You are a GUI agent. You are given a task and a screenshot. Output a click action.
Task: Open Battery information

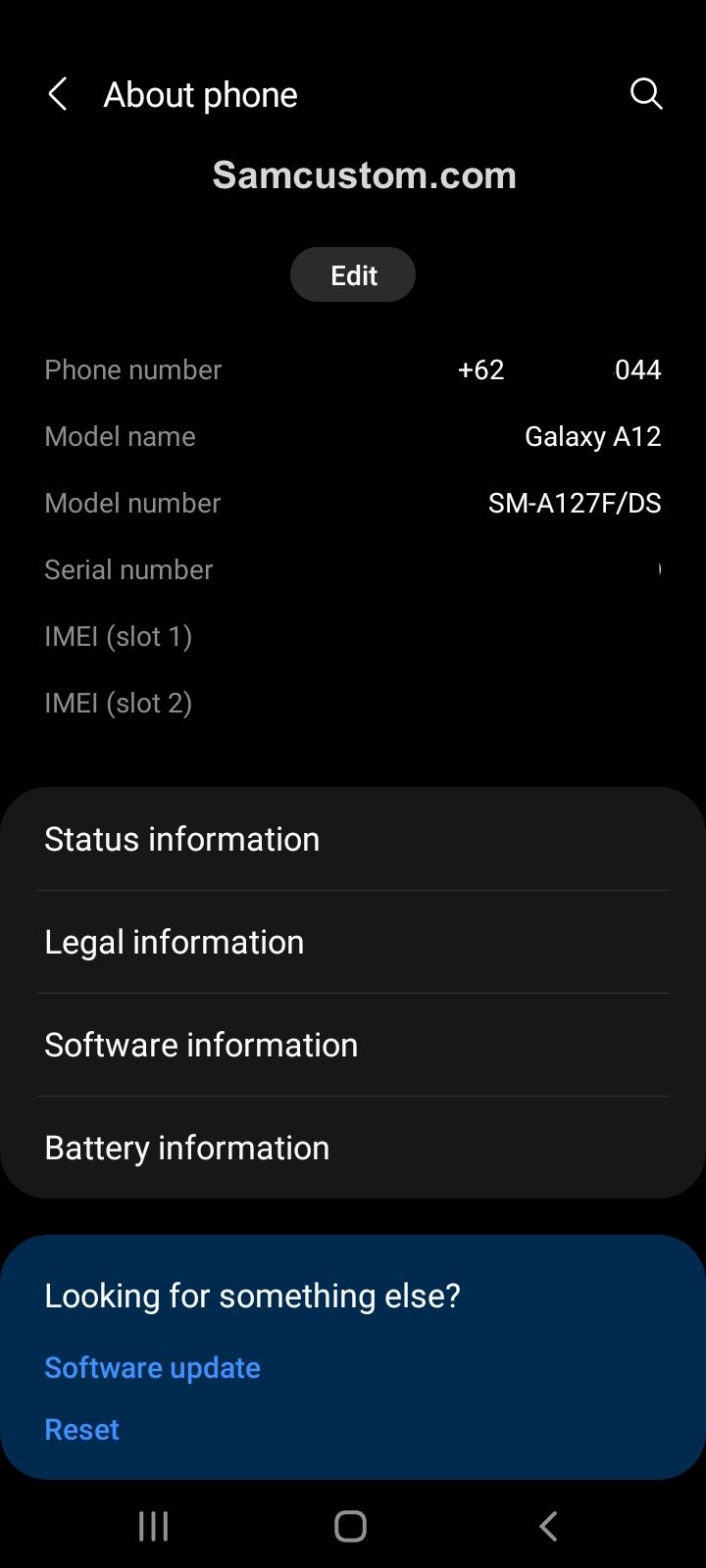pos(353,1148)
